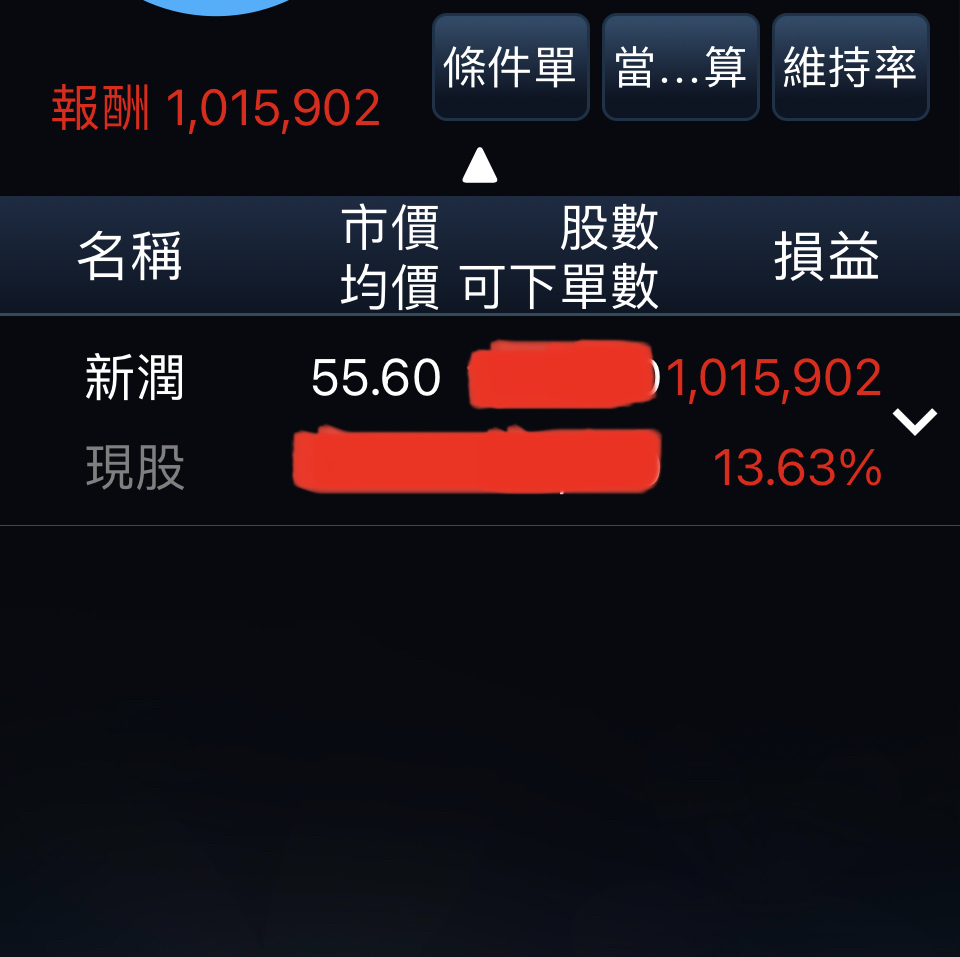Viewport: 960px width, 957px height.
Task: Collapse the summary with the white up arrow
Action: coord(480,166)
